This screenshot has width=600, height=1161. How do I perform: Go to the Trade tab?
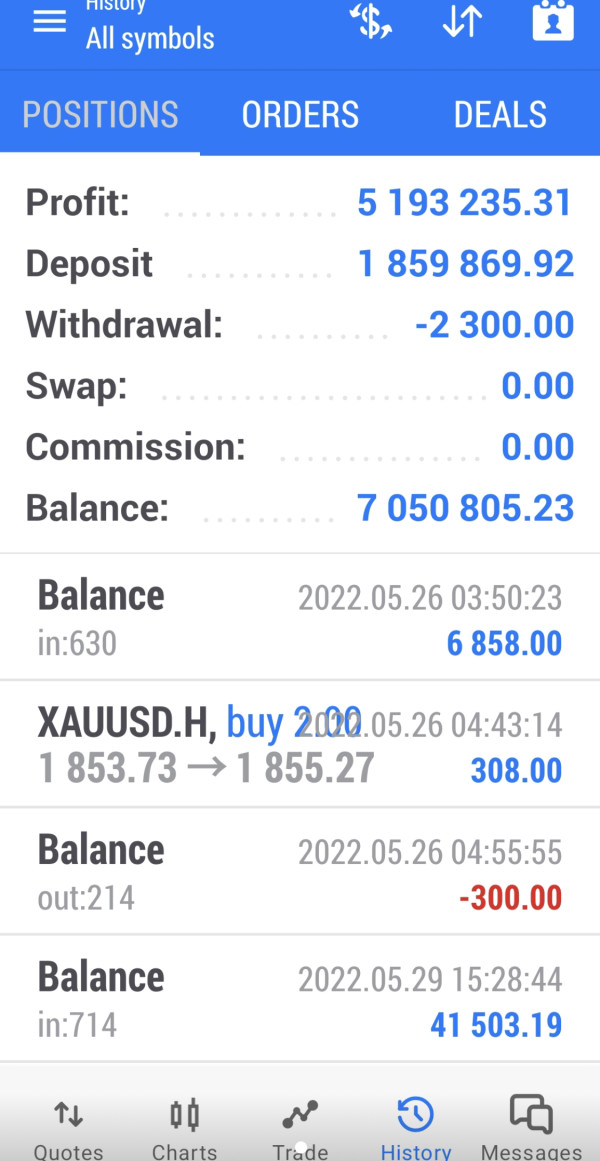point(300,1128)
